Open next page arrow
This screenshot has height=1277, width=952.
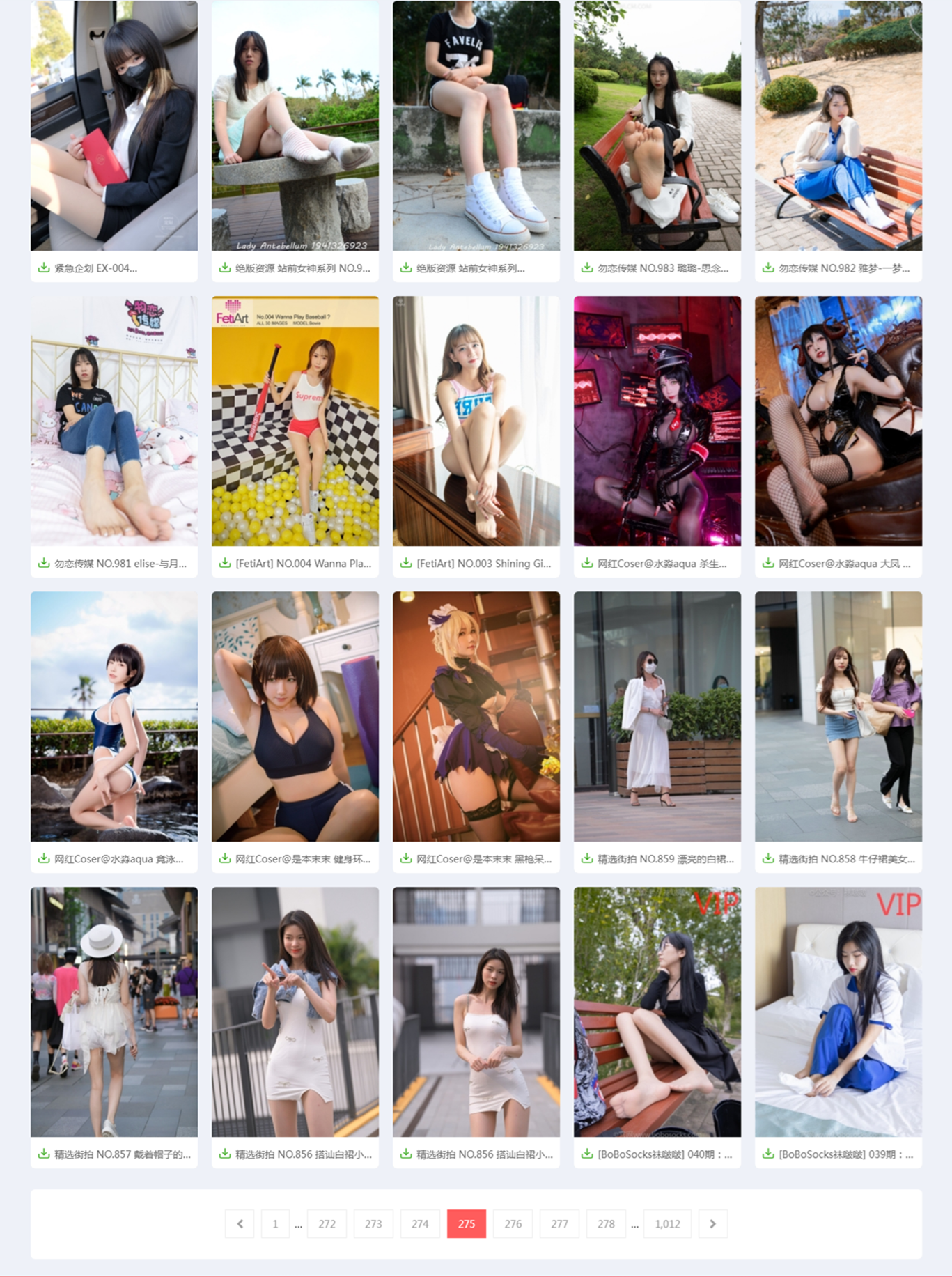[712, 1223]
